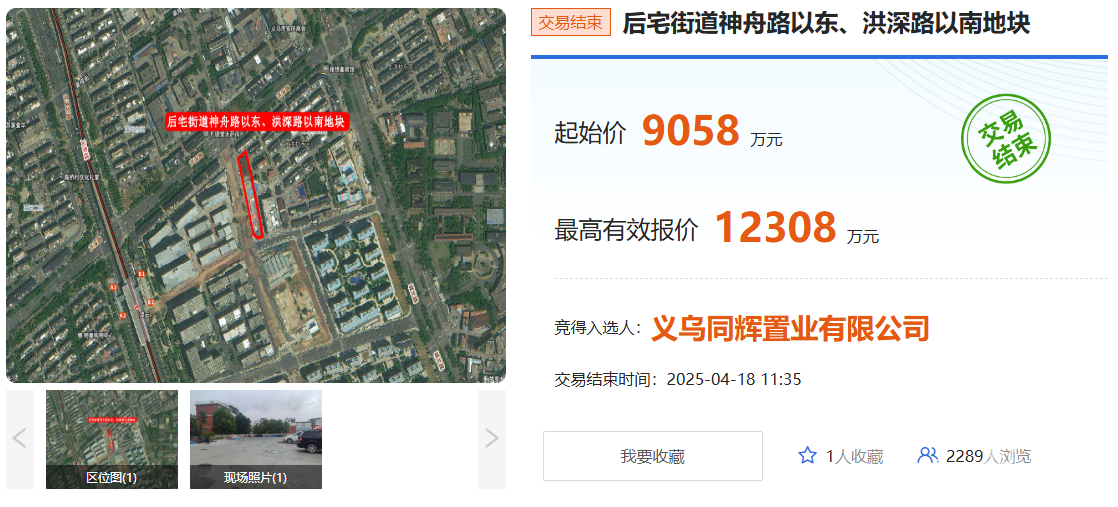The height and width of the screenshot is (507, 1118).
Task: Open the 现场照片(1) thumbnail
Action: click(256, 439)
